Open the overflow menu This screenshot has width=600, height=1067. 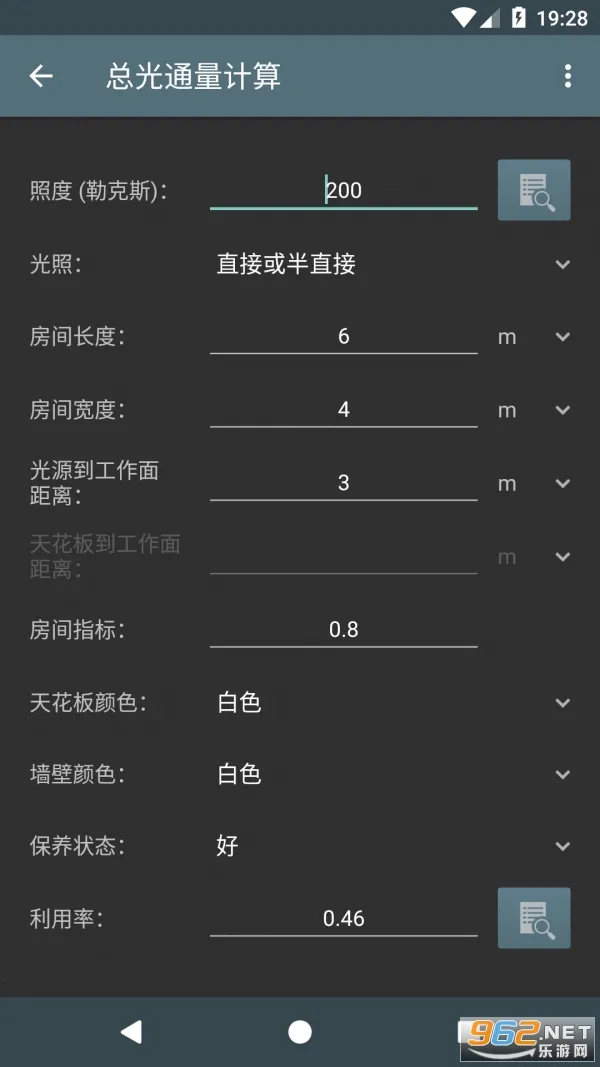(567, 76)
